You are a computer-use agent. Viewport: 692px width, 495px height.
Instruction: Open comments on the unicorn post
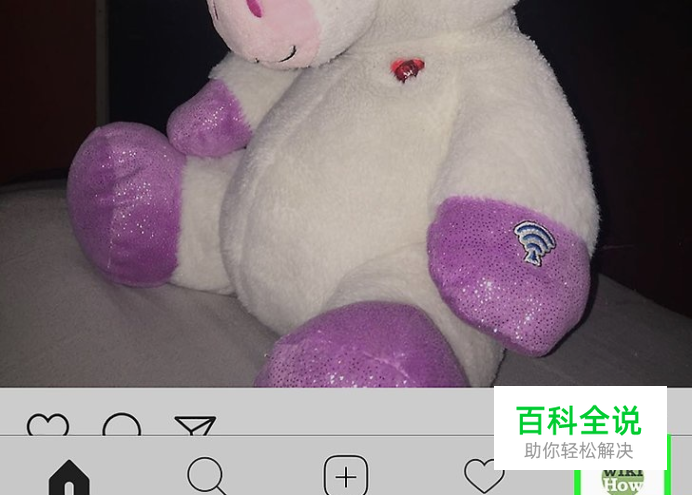121,424
